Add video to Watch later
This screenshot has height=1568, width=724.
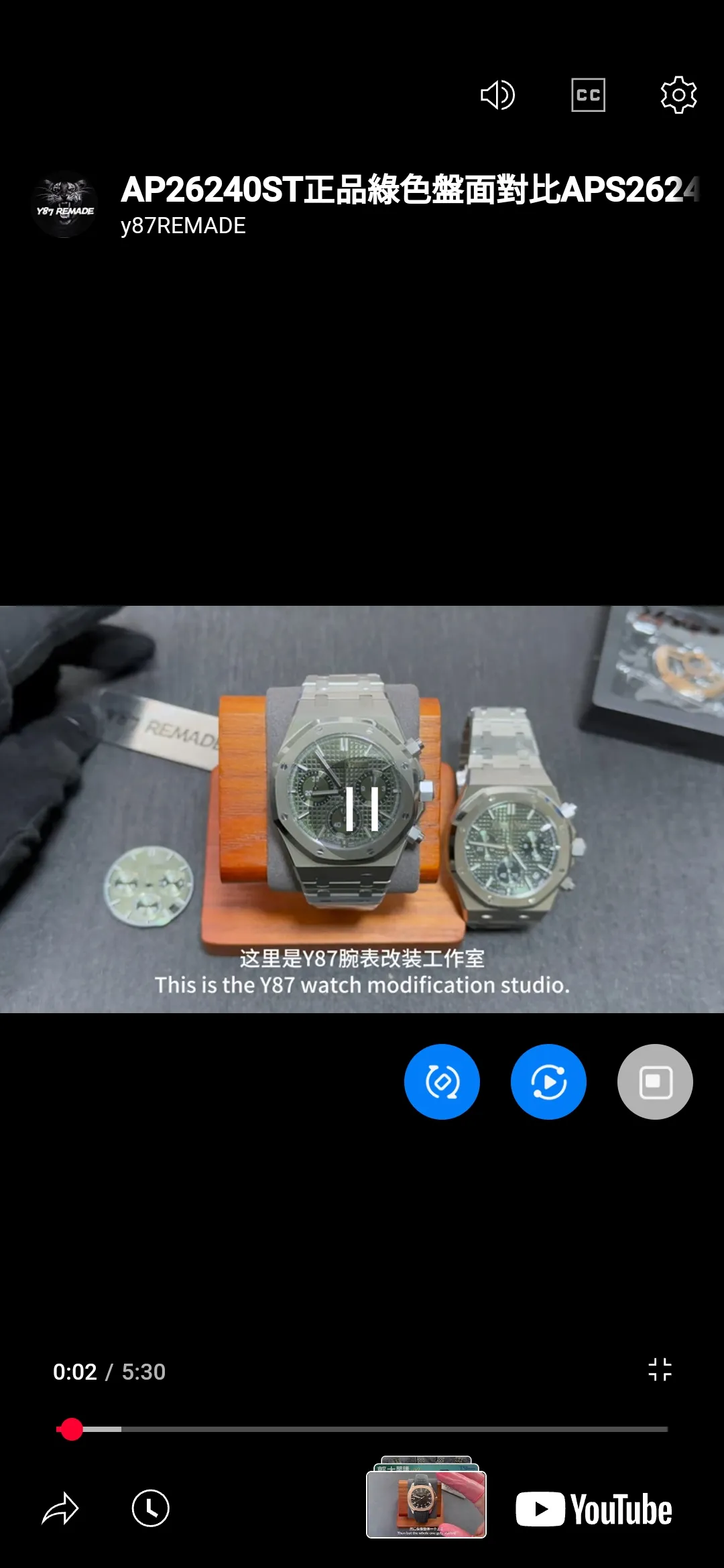[150, 1509]
